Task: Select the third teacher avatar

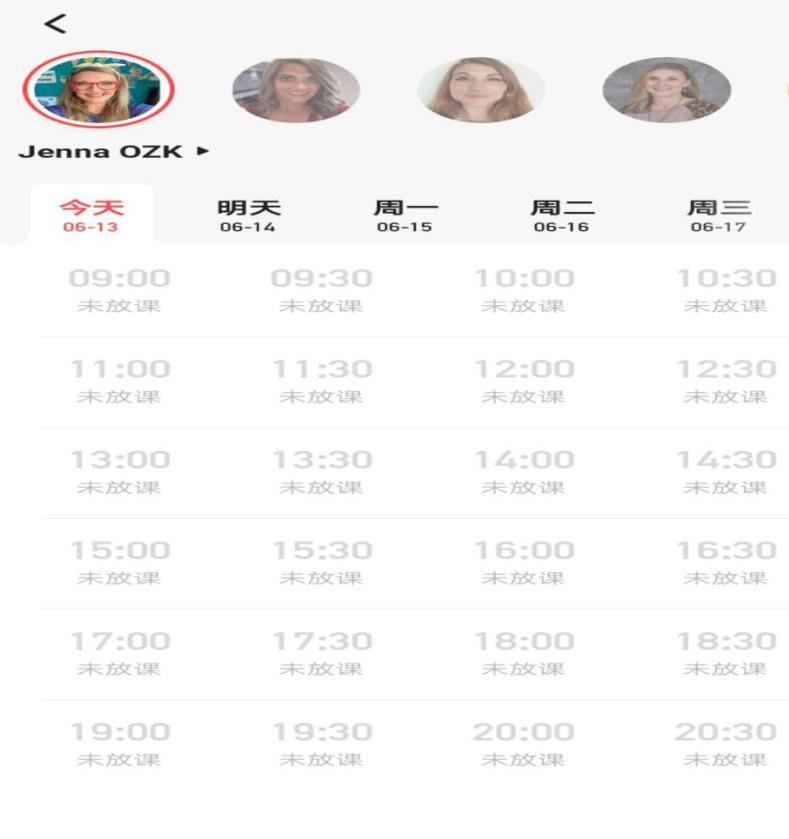Action: point(481,90)
